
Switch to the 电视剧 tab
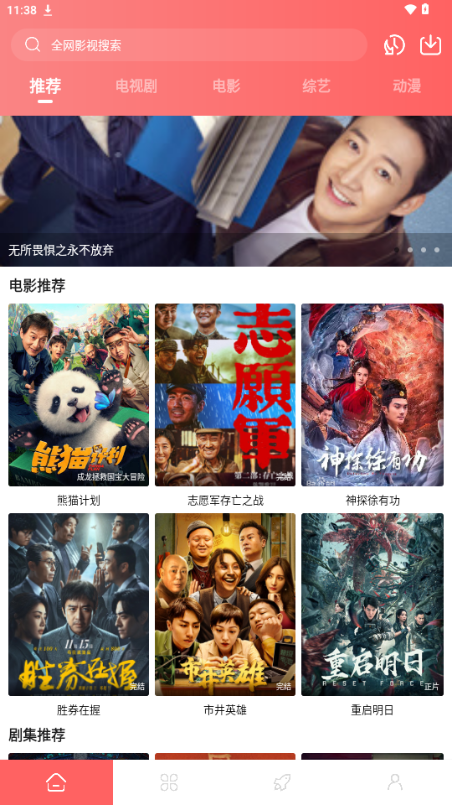(x=136, y=86)
